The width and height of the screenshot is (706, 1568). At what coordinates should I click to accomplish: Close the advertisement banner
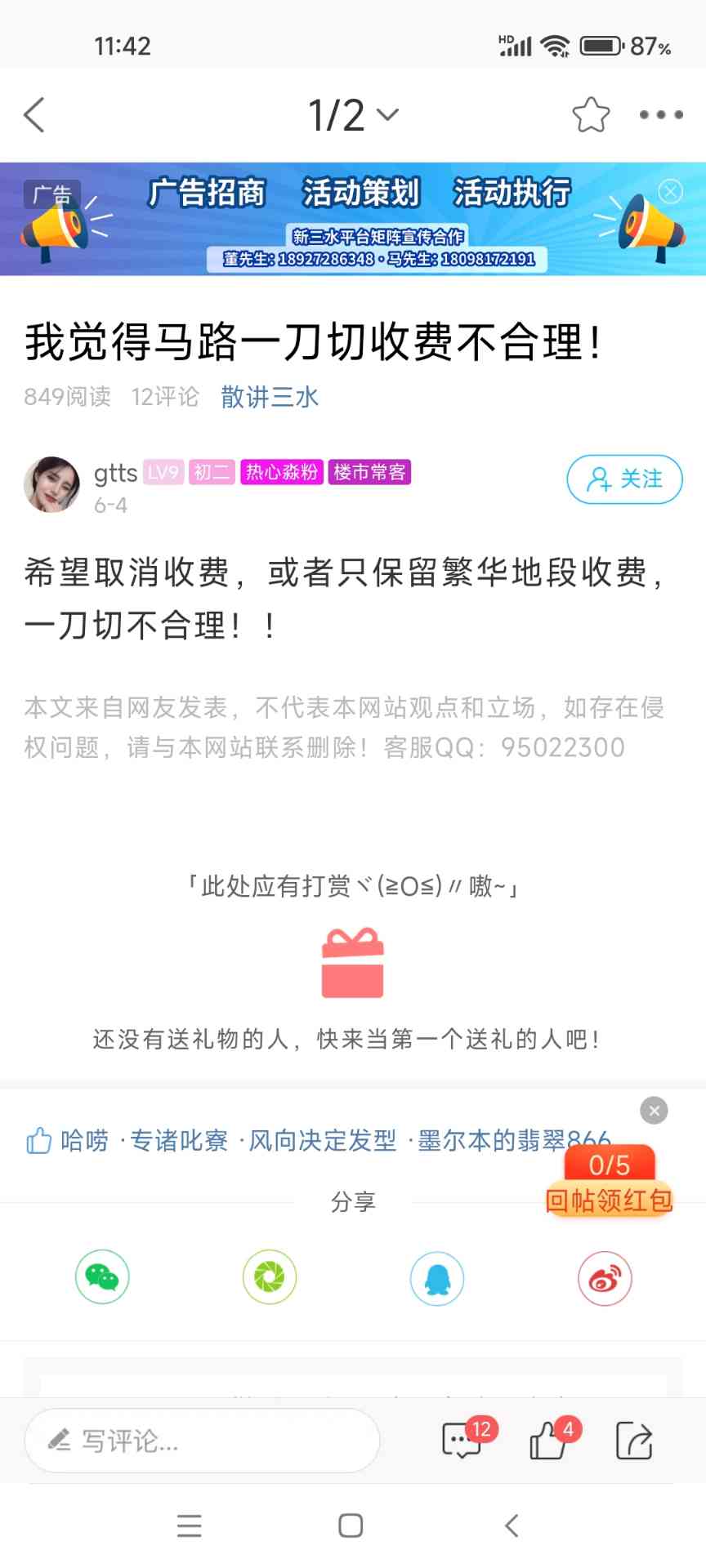click(x=670, y=192)
